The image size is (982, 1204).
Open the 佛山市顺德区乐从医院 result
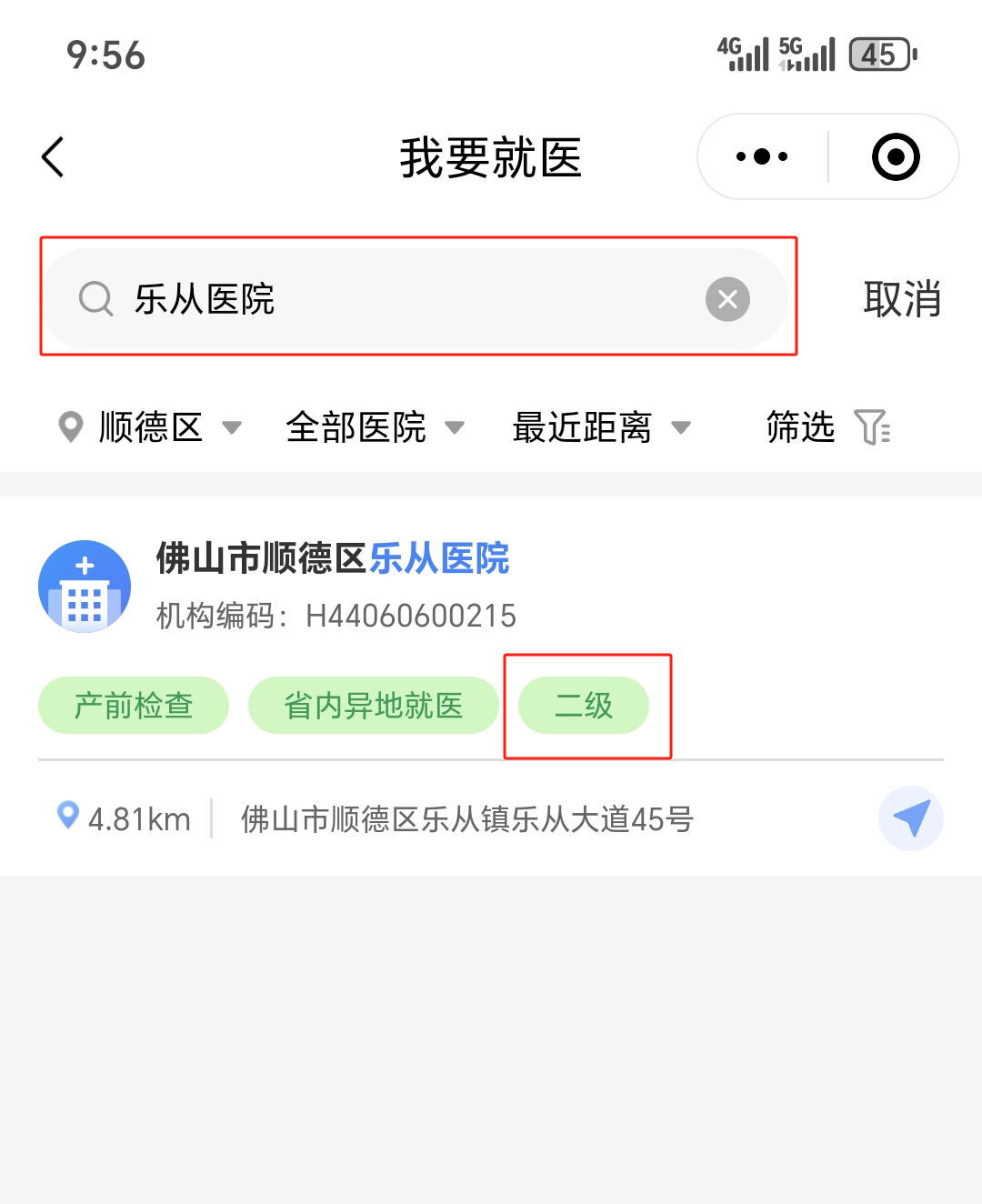click(333, 557)
